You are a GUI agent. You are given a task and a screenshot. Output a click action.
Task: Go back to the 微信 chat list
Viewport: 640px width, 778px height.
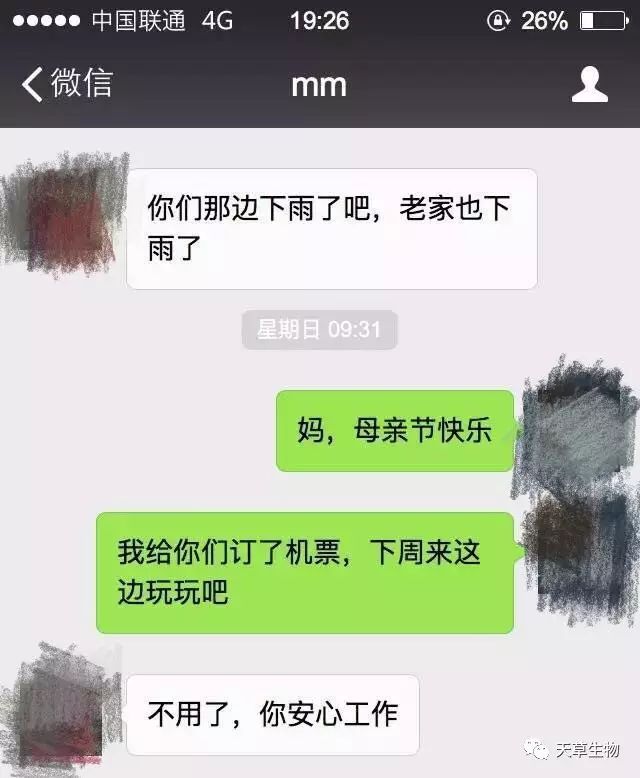(66, 84)
